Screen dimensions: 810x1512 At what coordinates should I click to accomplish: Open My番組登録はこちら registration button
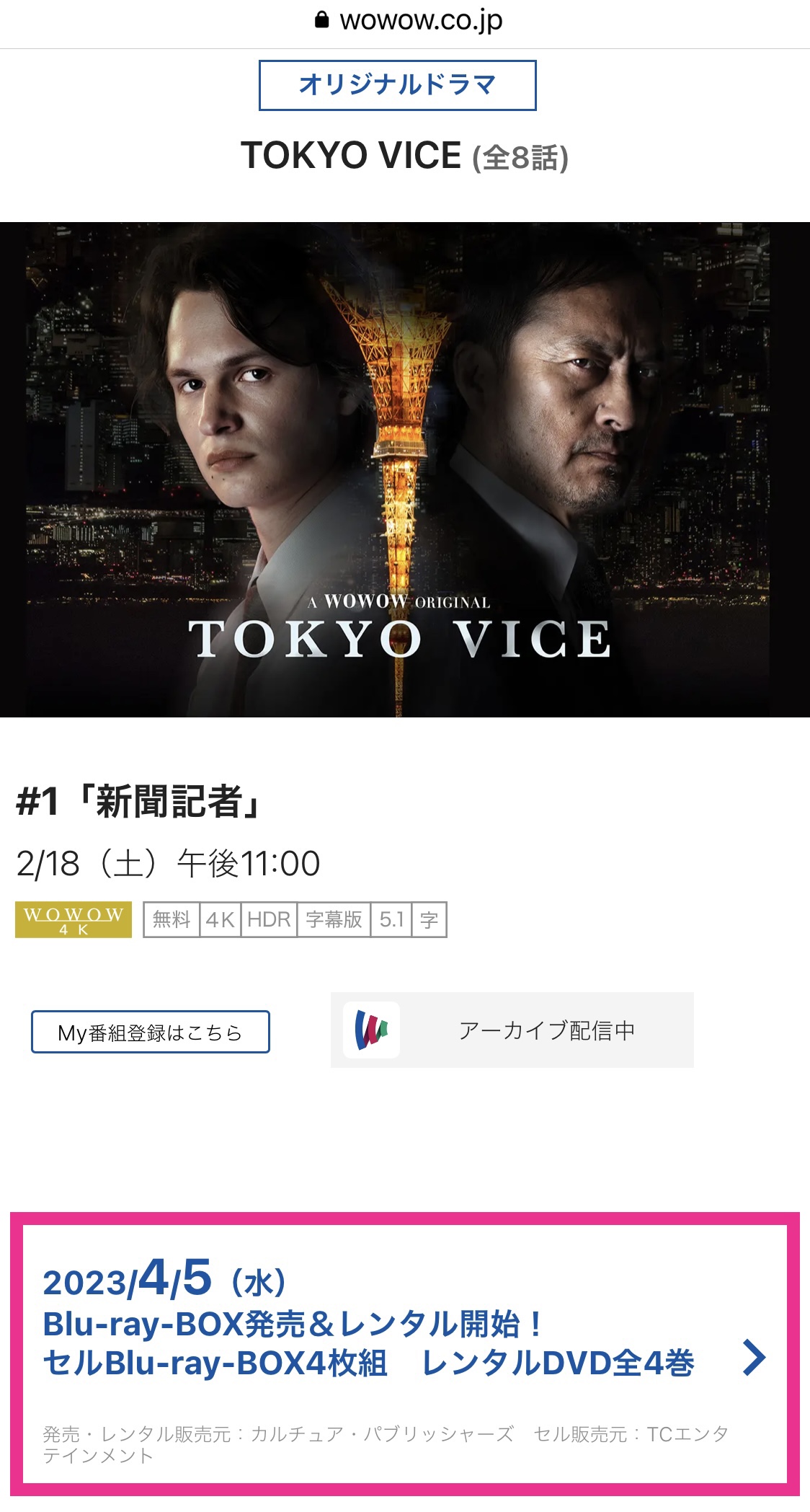click(x=151, y=1032)
